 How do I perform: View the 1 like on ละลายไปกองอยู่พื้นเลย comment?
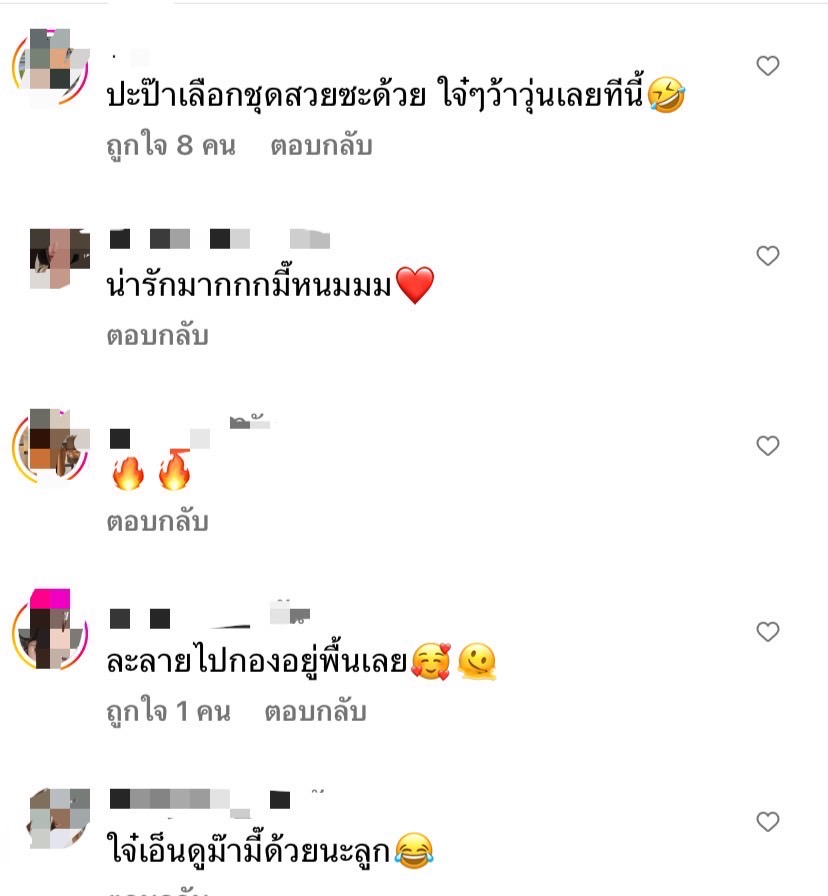pyautogui.click(x=168, y=712)
